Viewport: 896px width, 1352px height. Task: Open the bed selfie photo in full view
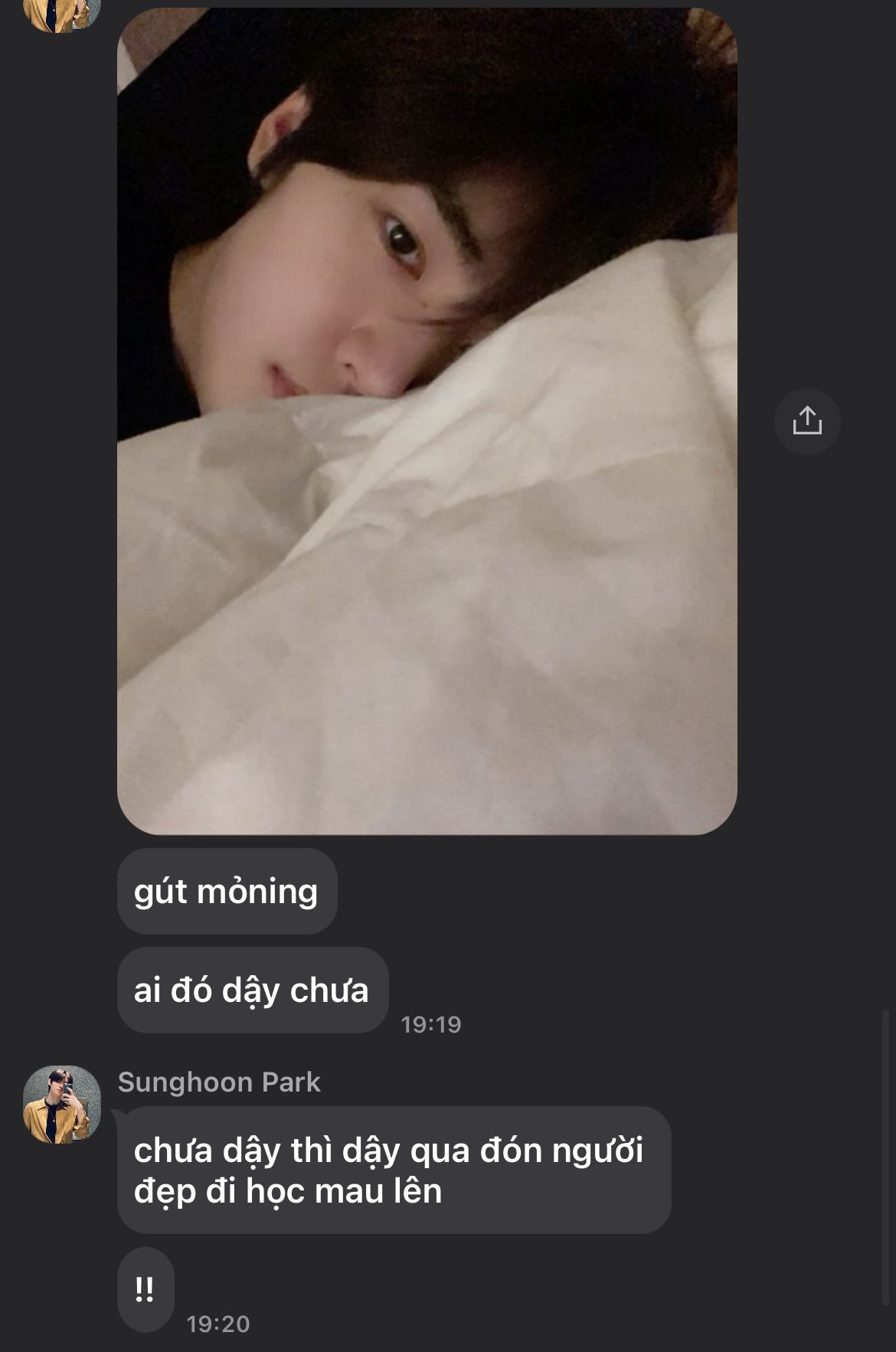pyautogui.click(x=427, y=421)
